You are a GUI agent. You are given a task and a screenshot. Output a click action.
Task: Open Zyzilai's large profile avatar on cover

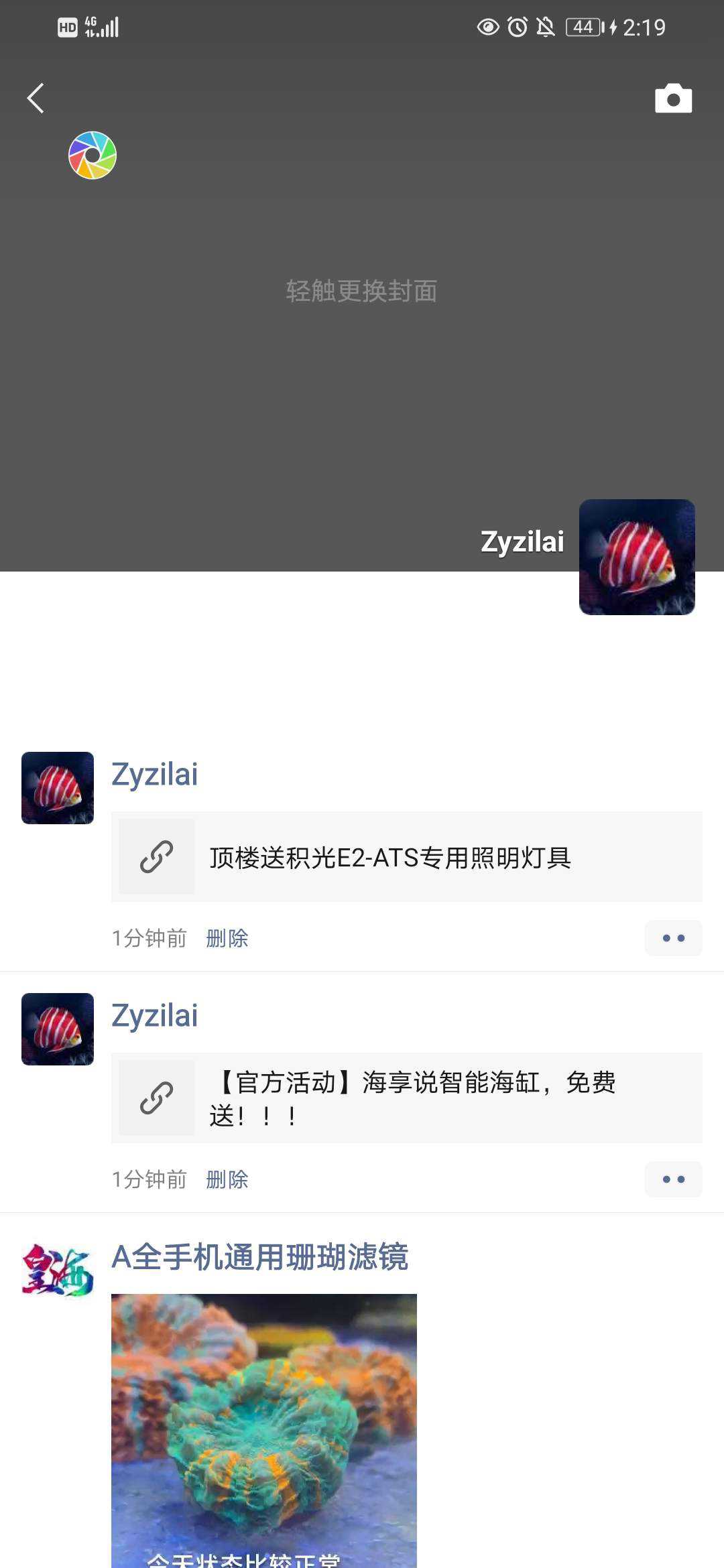(x=636, y=557)
